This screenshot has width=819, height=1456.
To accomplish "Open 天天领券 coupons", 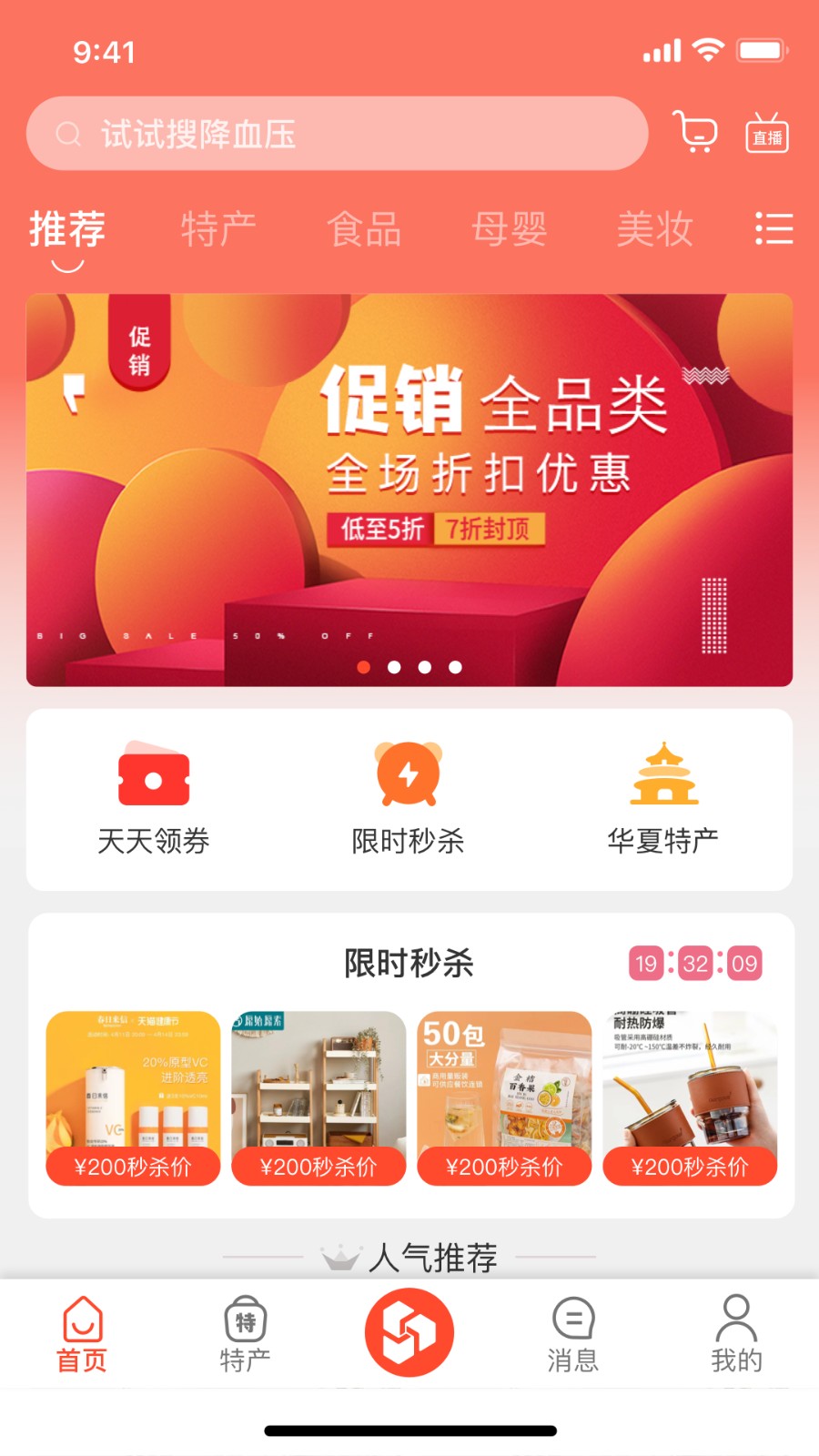I will pyautogui.click(x=154, y=798).
